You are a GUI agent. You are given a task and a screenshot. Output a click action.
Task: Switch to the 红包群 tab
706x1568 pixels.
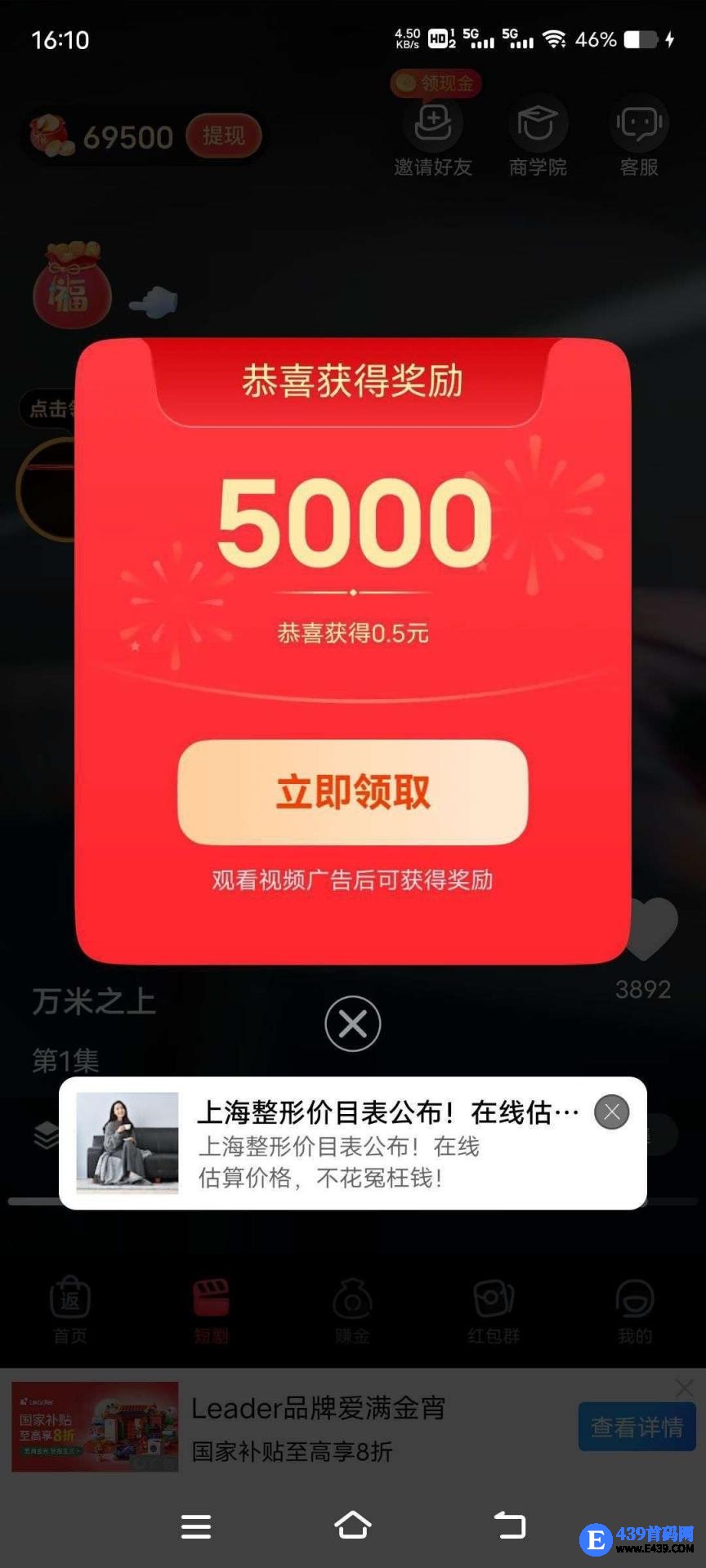(494, 1307)
